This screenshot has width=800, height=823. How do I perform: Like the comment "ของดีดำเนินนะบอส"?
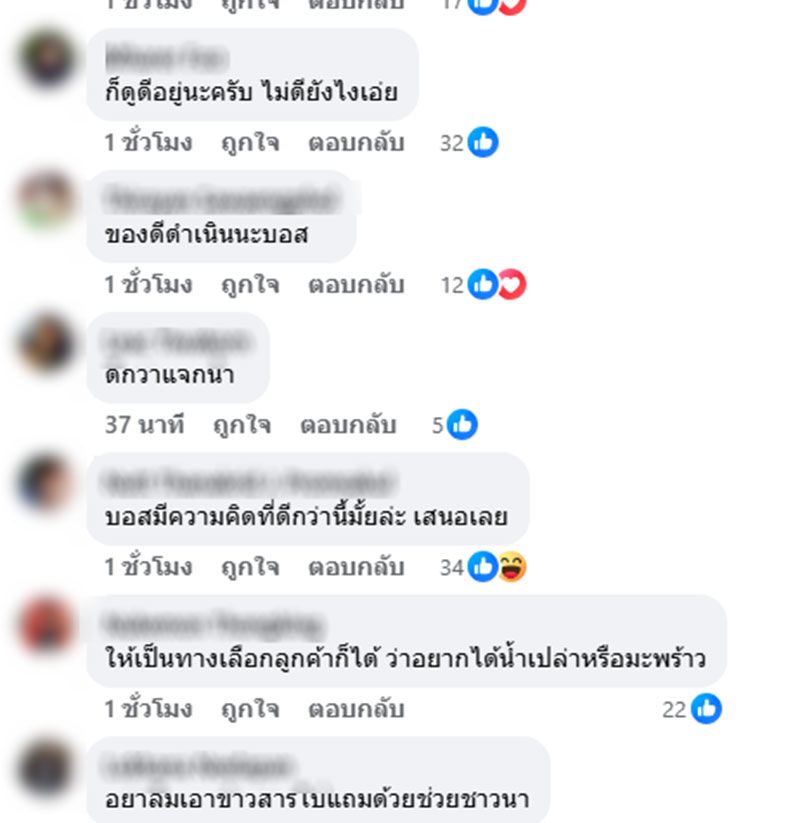(250, 285)
